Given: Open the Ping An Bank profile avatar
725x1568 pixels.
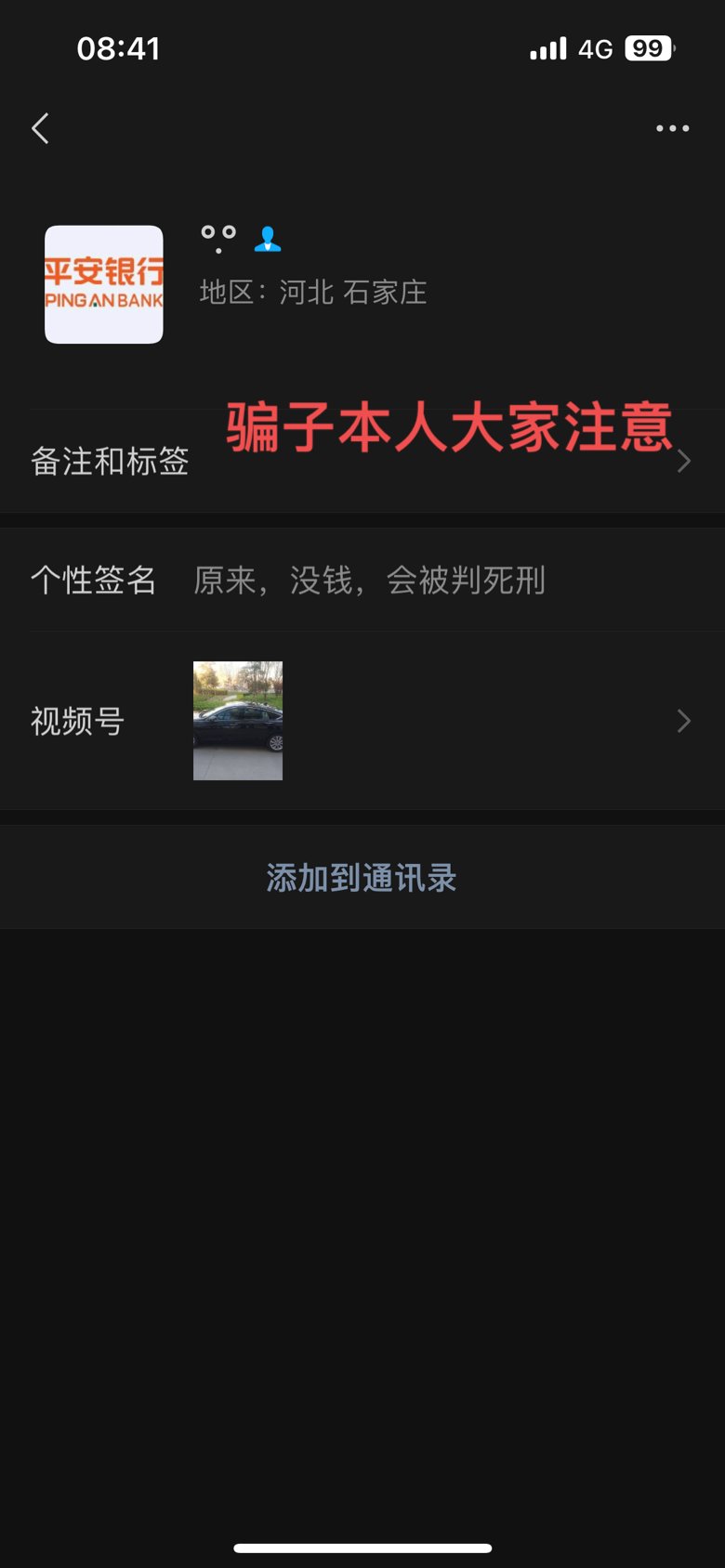Looking at the screenshot, I should coord(103,283).
